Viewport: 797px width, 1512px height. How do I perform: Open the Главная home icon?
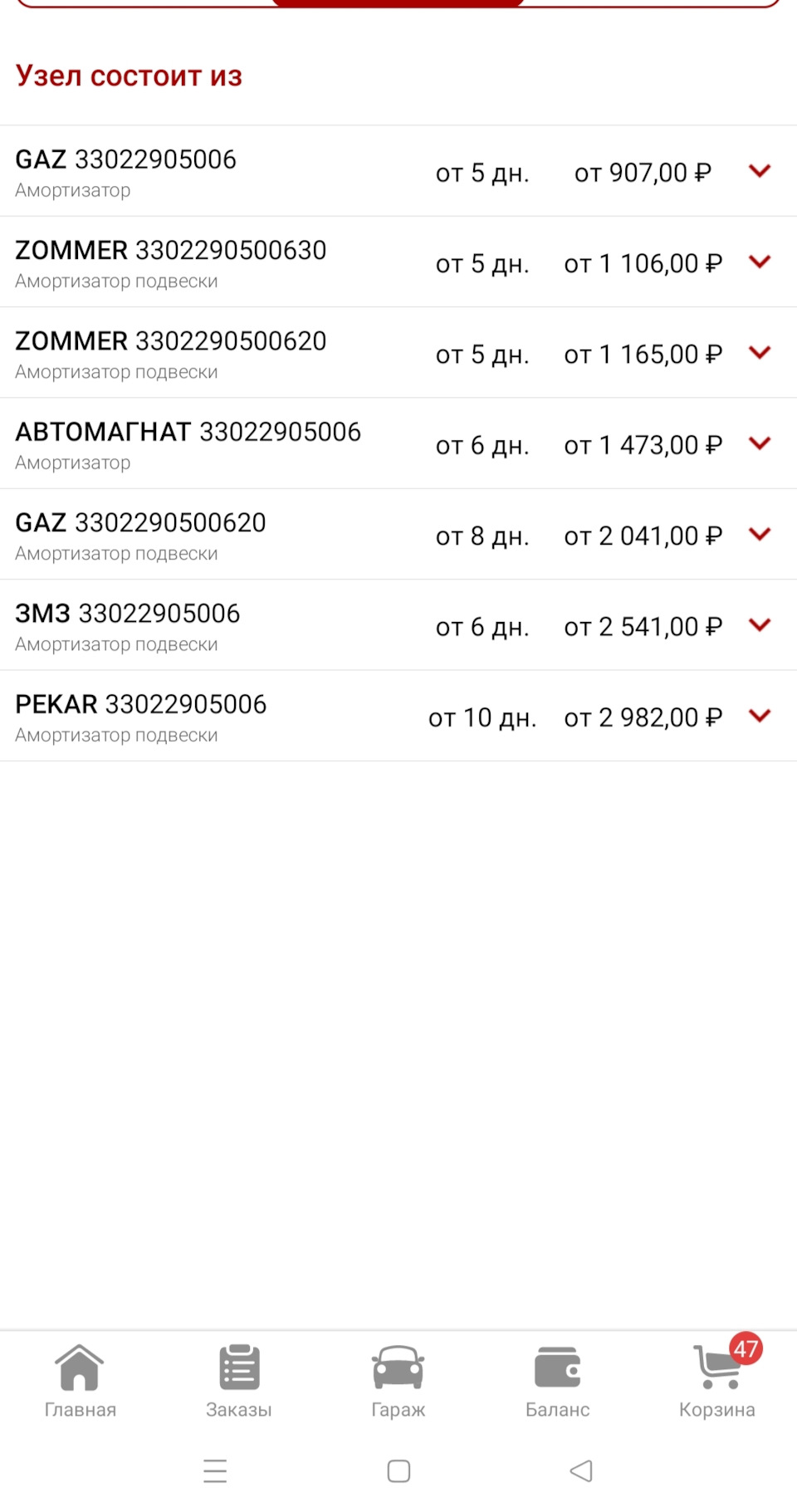coord(81,1366)
